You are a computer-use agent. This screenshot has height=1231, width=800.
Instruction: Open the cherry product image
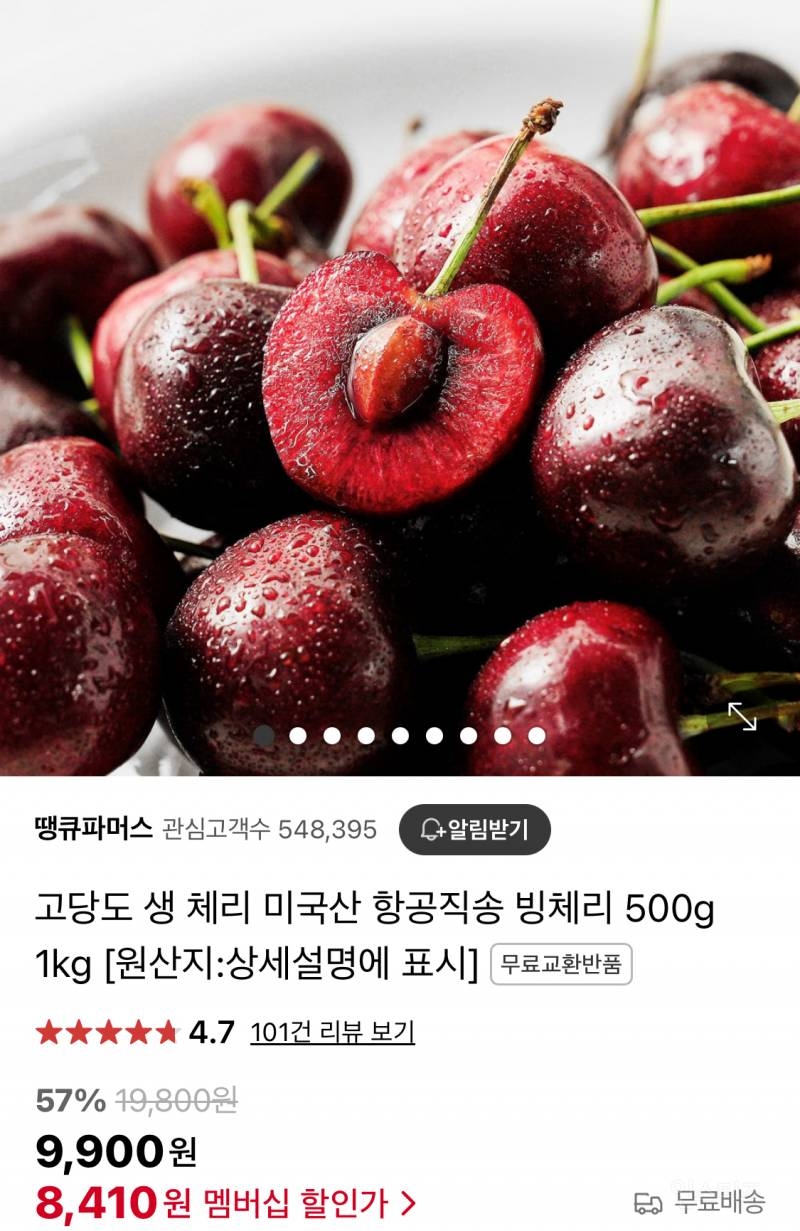(400, 380)
